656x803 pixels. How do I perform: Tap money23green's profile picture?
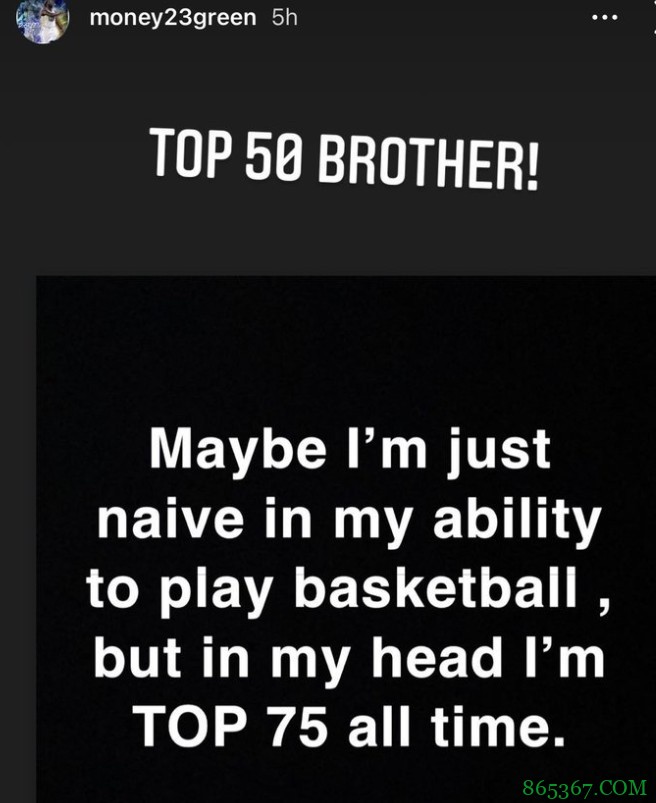tap(43, 18)
